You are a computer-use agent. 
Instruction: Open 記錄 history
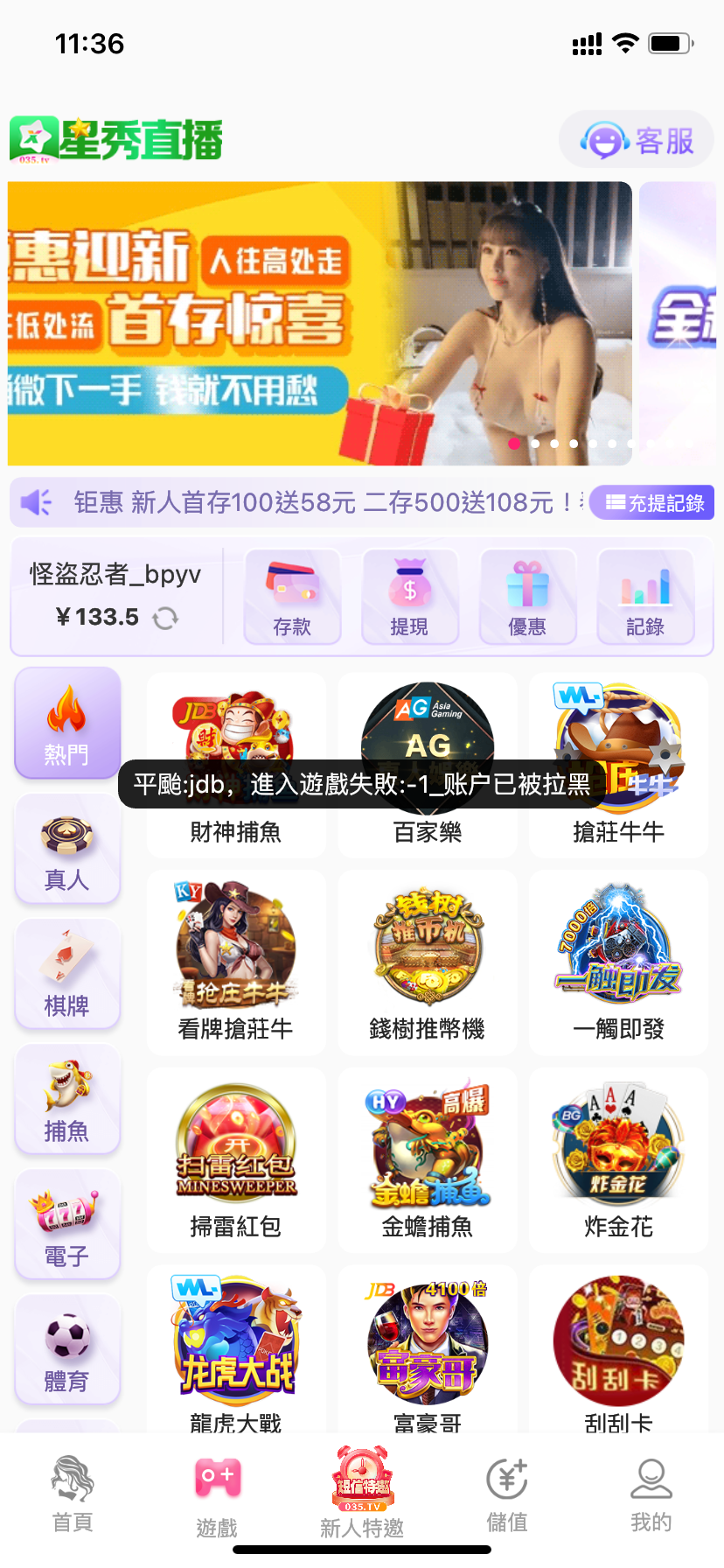pos(645,597)
